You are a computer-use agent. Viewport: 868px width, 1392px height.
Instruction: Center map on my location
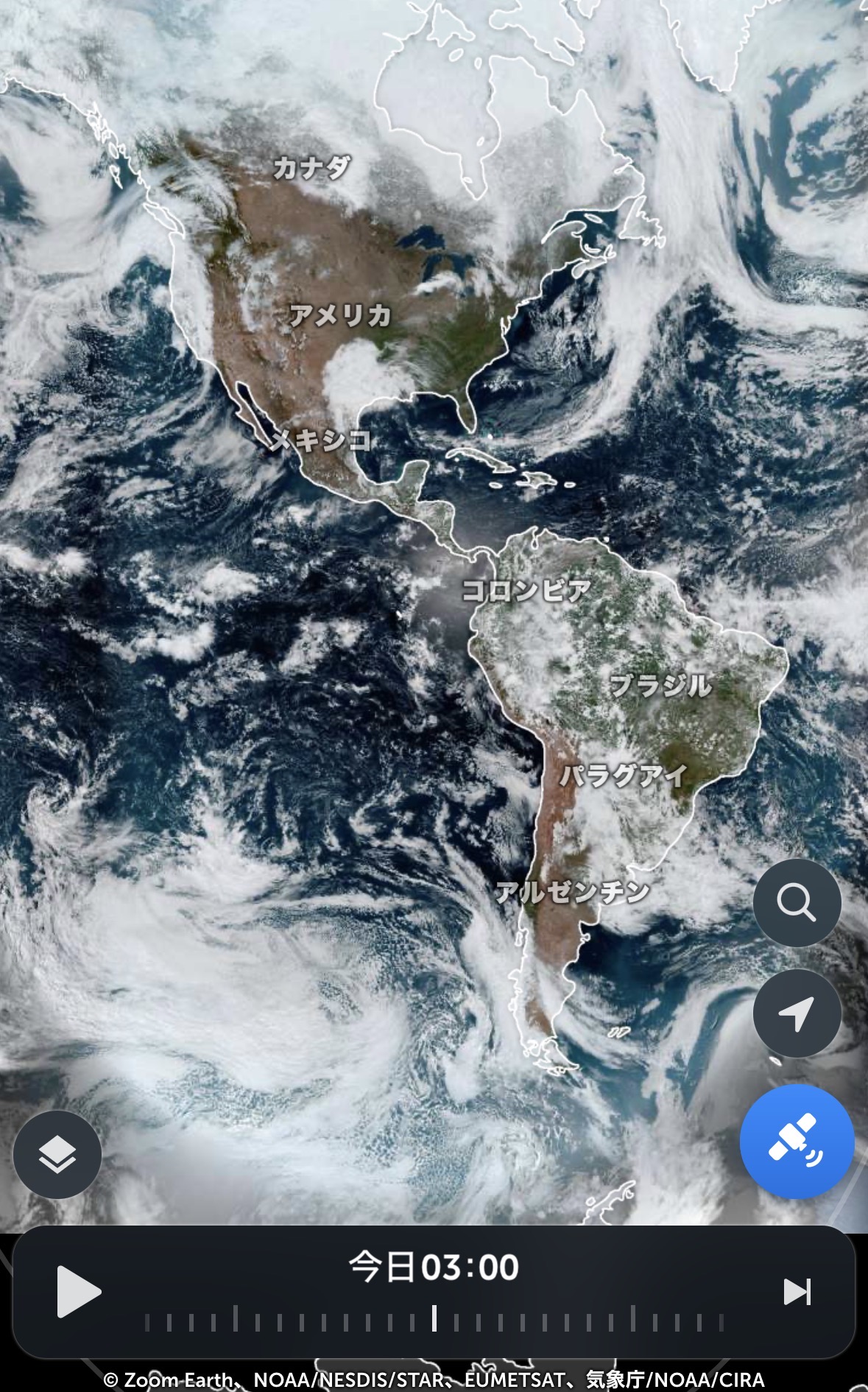[797, 1013]
